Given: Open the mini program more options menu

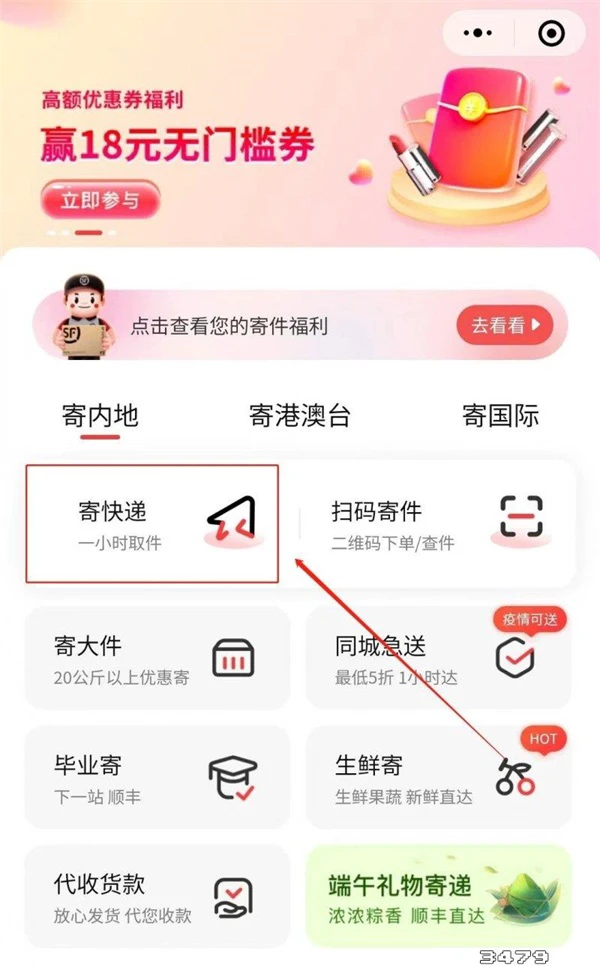Looking at the screenshot, I should tap(481, 33).
